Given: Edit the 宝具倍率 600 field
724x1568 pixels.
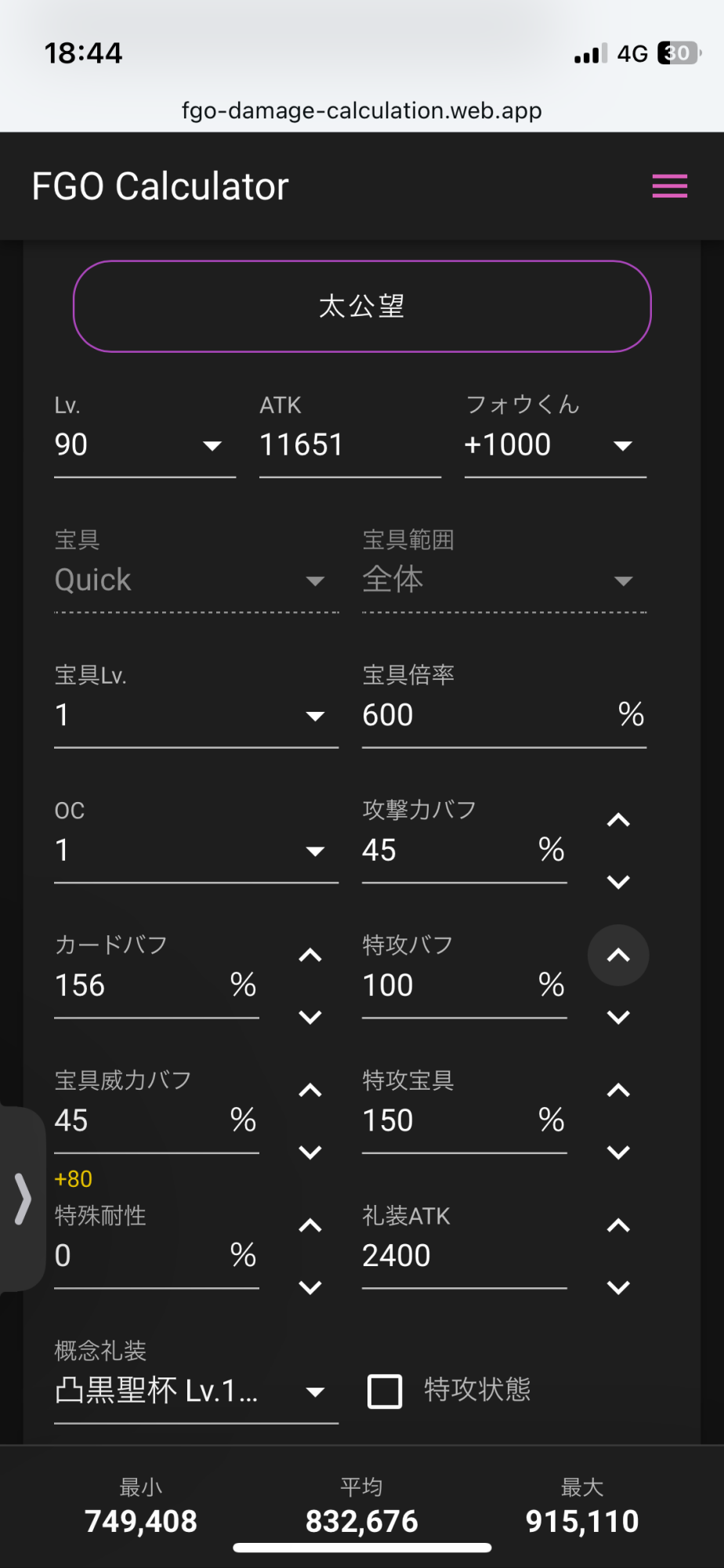Looking at the screenshot, I should [486, 716].
